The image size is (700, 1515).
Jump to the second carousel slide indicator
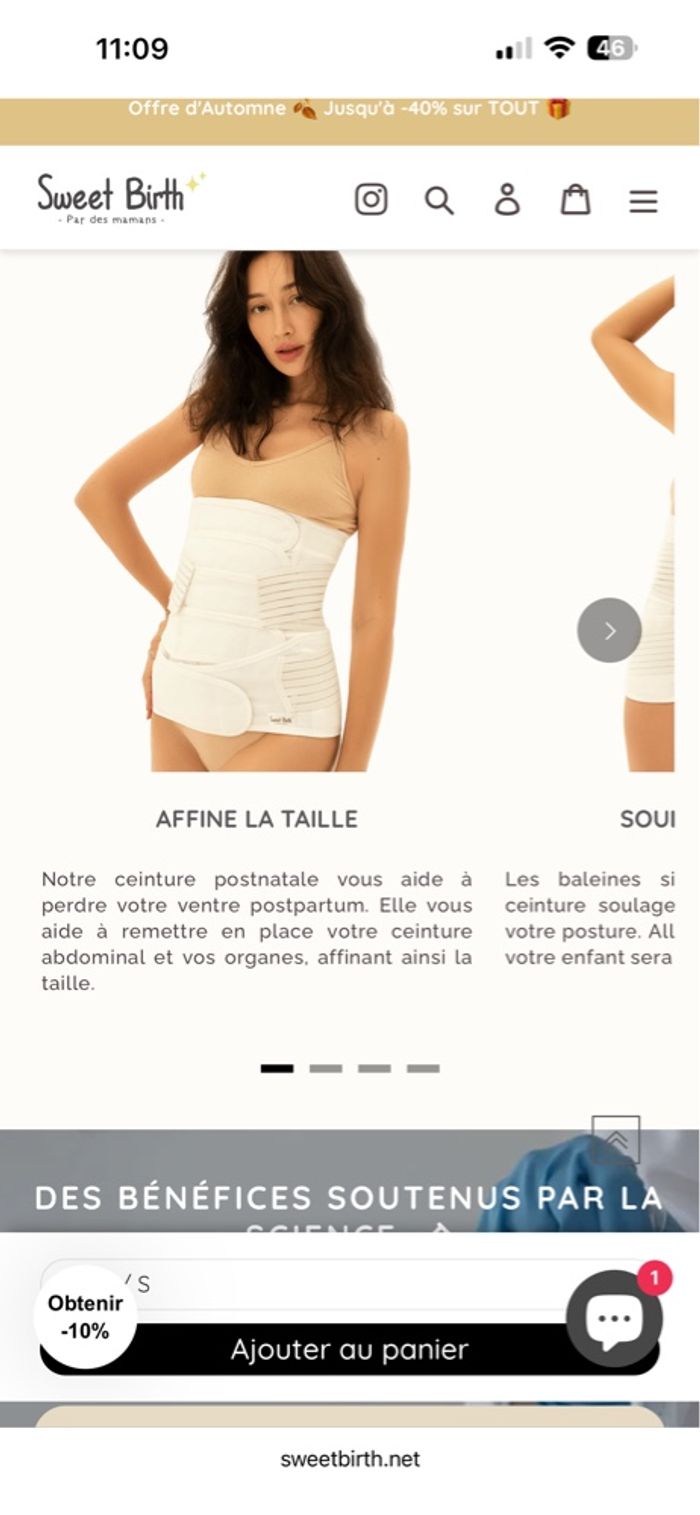pyautogui.click(x=326, y=1068)
